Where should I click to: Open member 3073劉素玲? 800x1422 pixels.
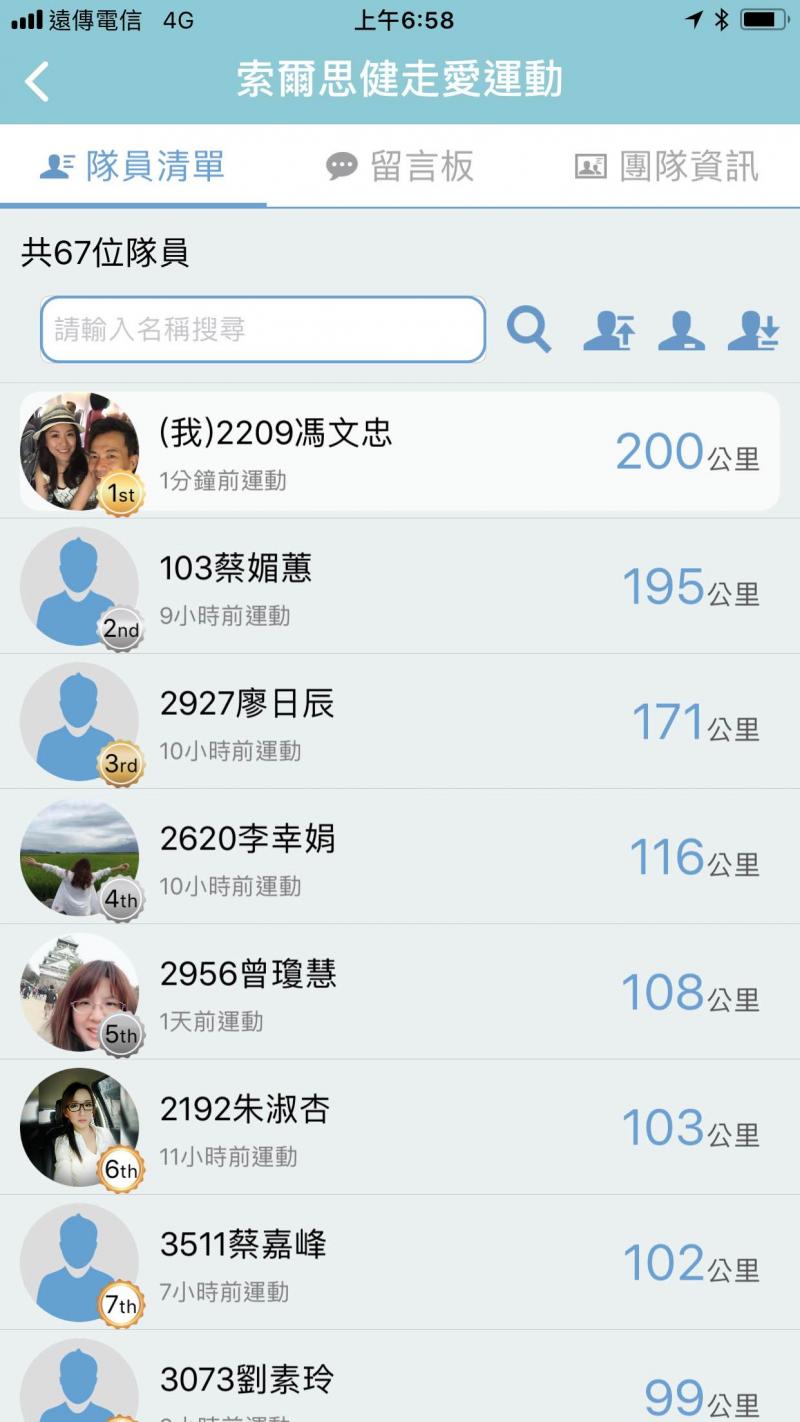point(400,1385)
